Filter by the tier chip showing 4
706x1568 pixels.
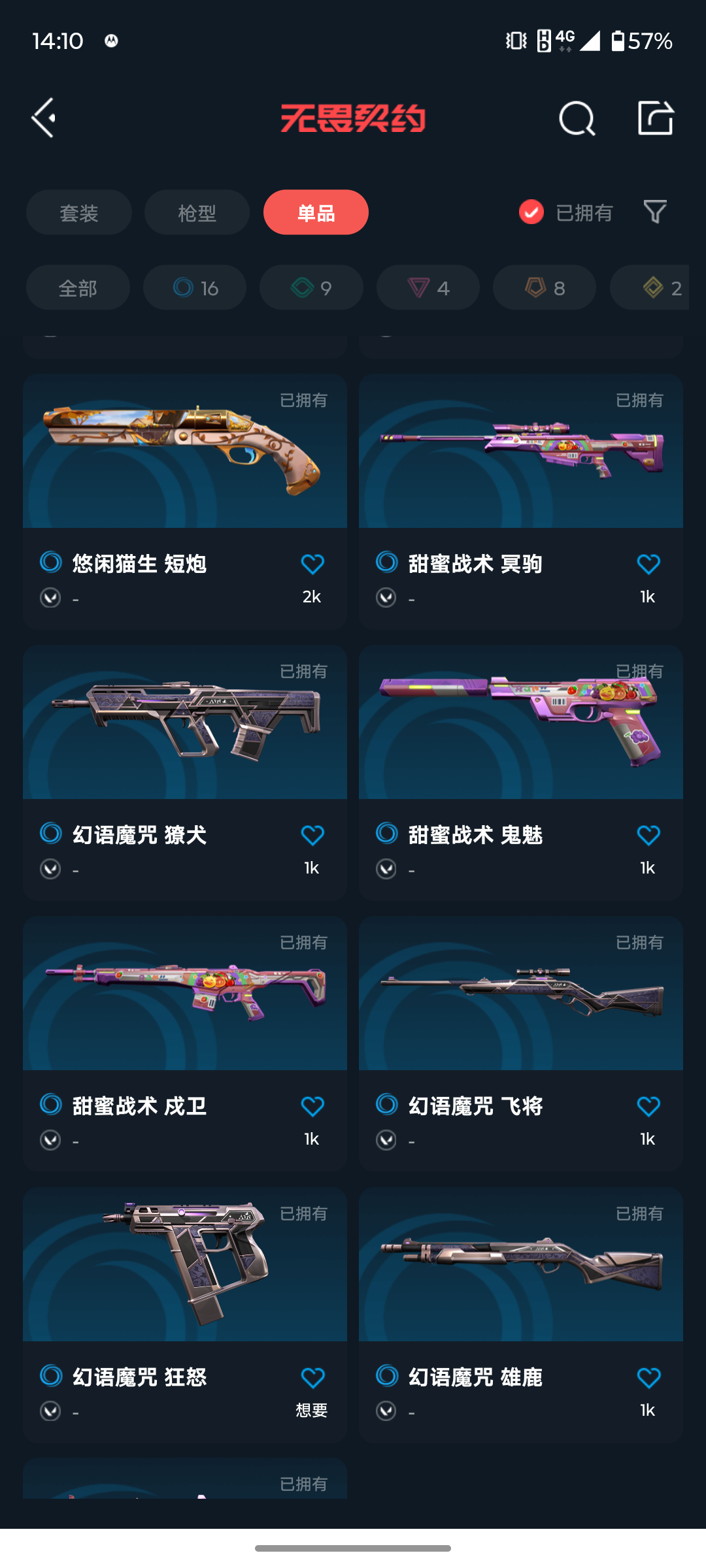coord(428,287)
